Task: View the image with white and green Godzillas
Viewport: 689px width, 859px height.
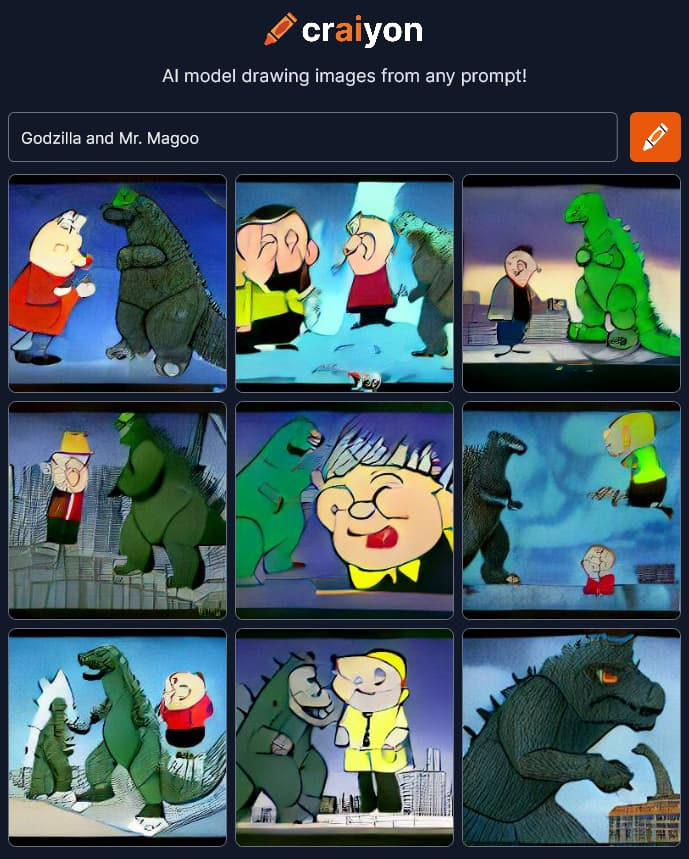Action: pos(117,738)
